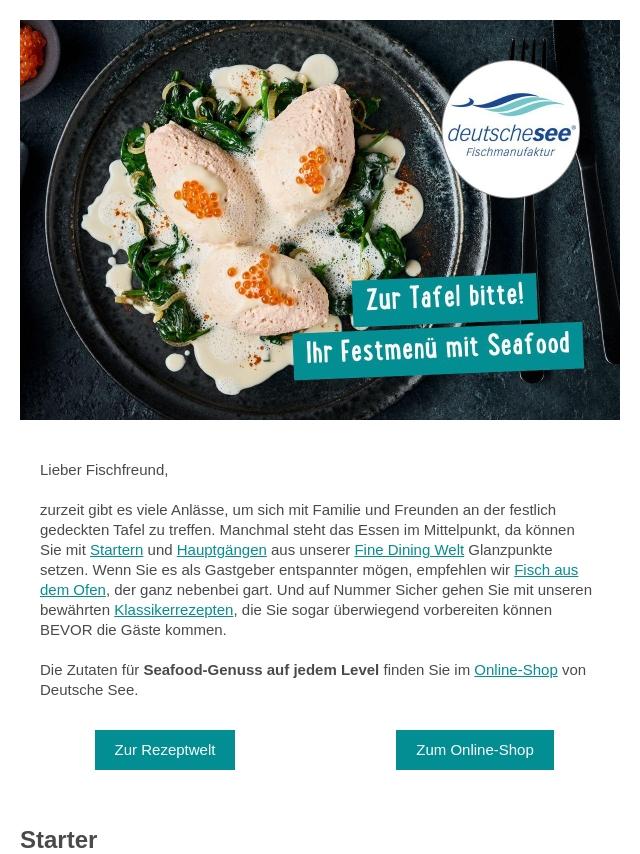The image size is (640, 854).
Task: Follow the Online-Shop text link
Action: pyautogui.click(x=515, y=669)
